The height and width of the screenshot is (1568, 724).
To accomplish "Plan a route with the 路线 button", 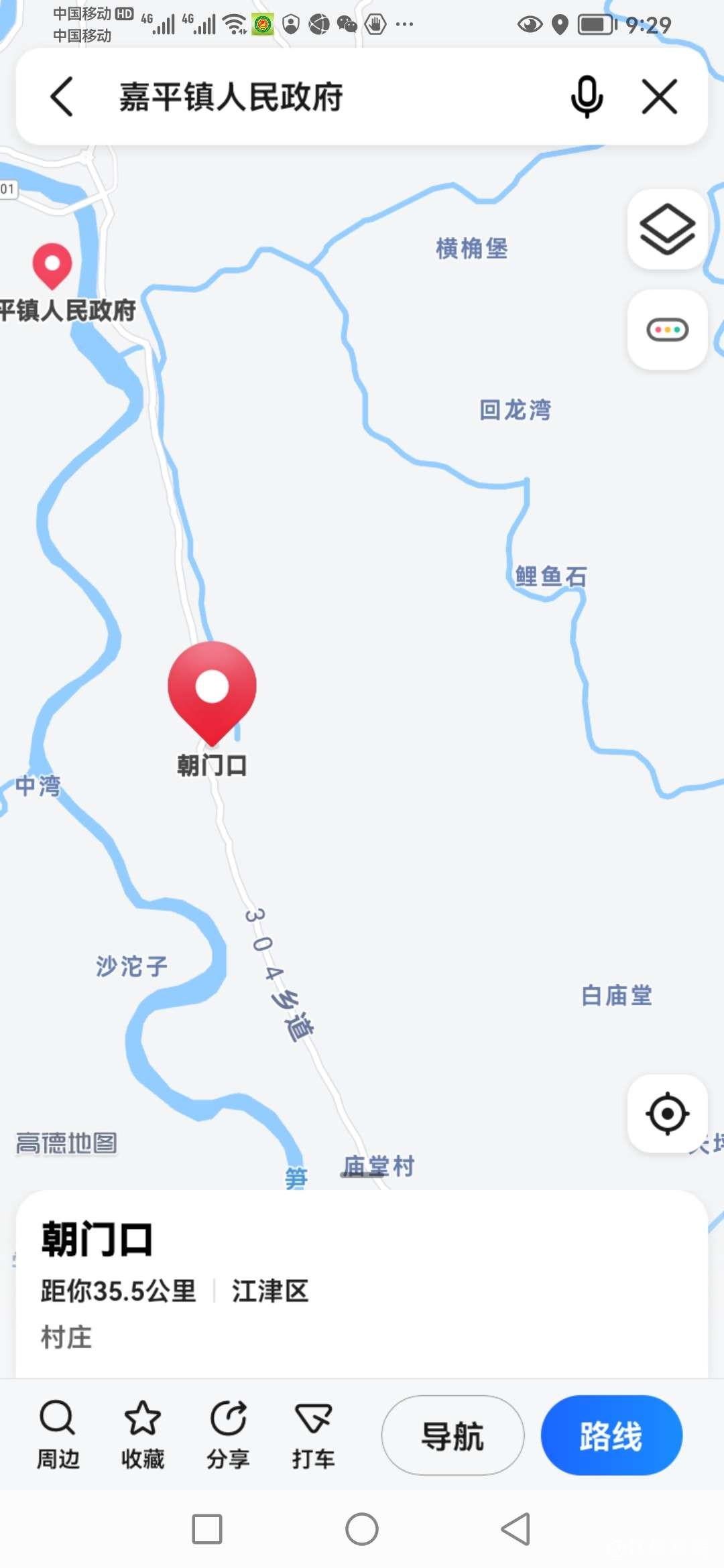I will 611,1435.
